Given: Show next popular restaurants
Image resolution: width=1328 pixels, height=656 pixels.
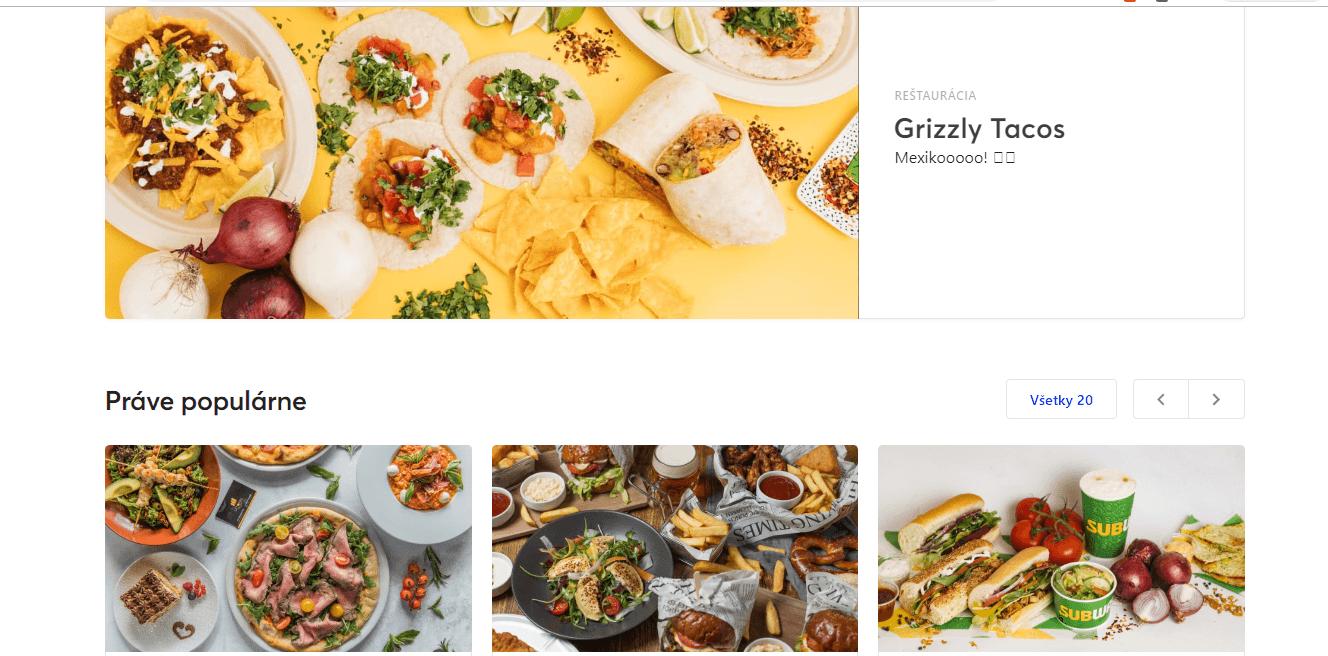Looking at the screenshot, I should [x=1216, y=400].
